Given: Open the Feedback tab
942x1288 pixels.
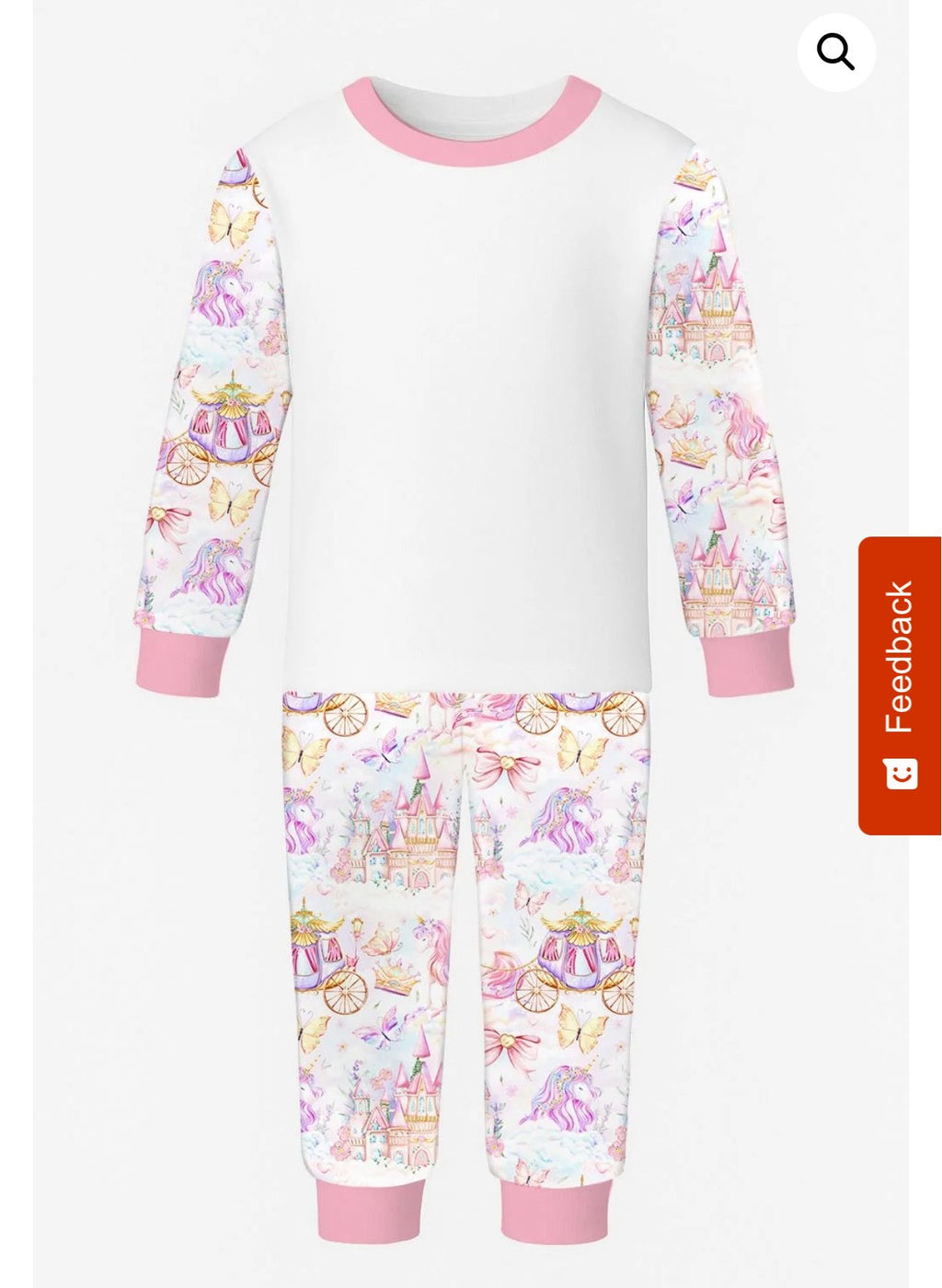Looking at the screenshot, I should 899,685.
